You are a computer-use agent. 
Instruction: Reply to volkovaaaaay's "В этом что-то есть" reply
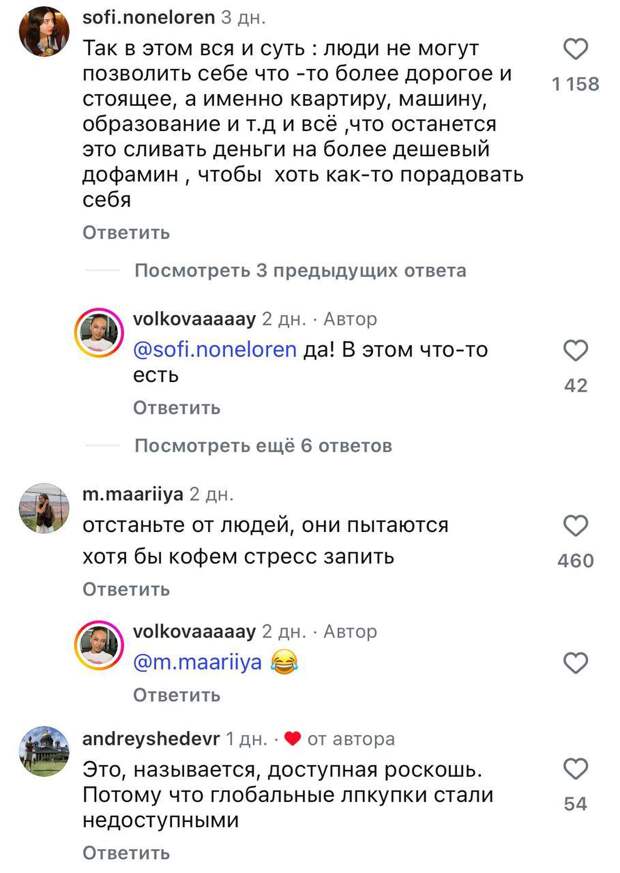click(177, 408)
